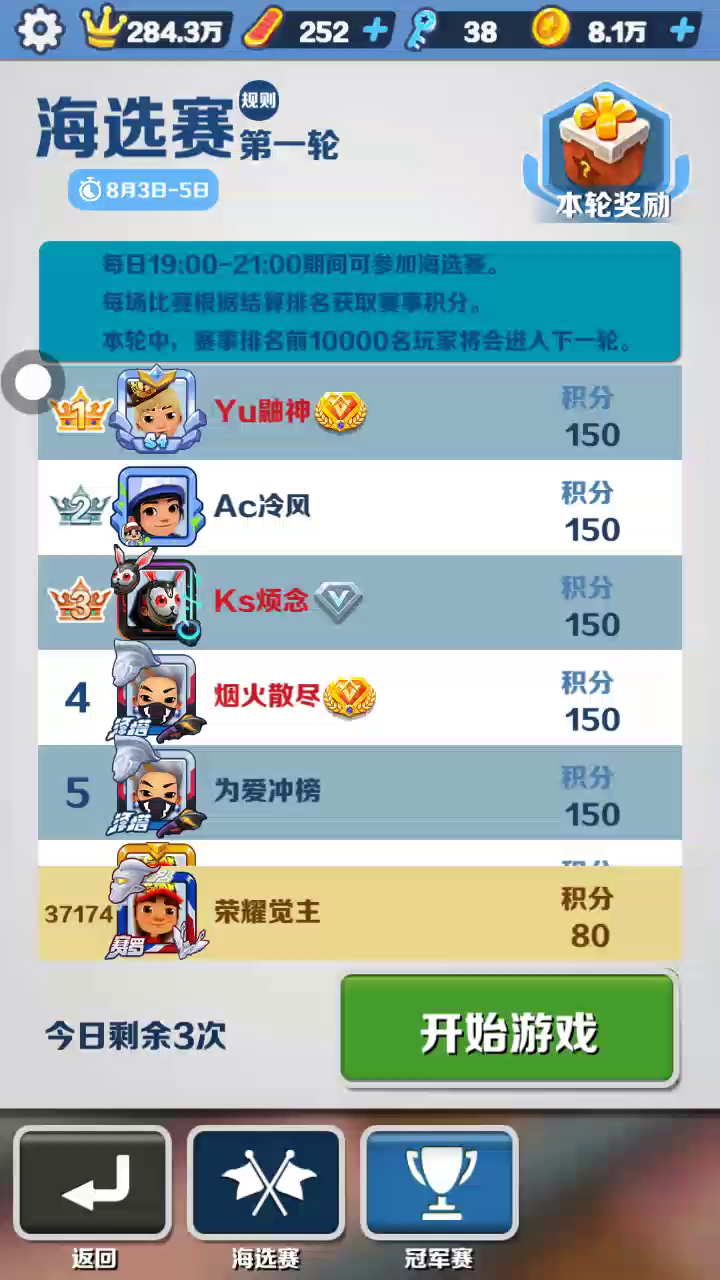The height and width of the screenshot is (1280, 720).
Task: Add more coins with plus button
Action: click(682, 31)
